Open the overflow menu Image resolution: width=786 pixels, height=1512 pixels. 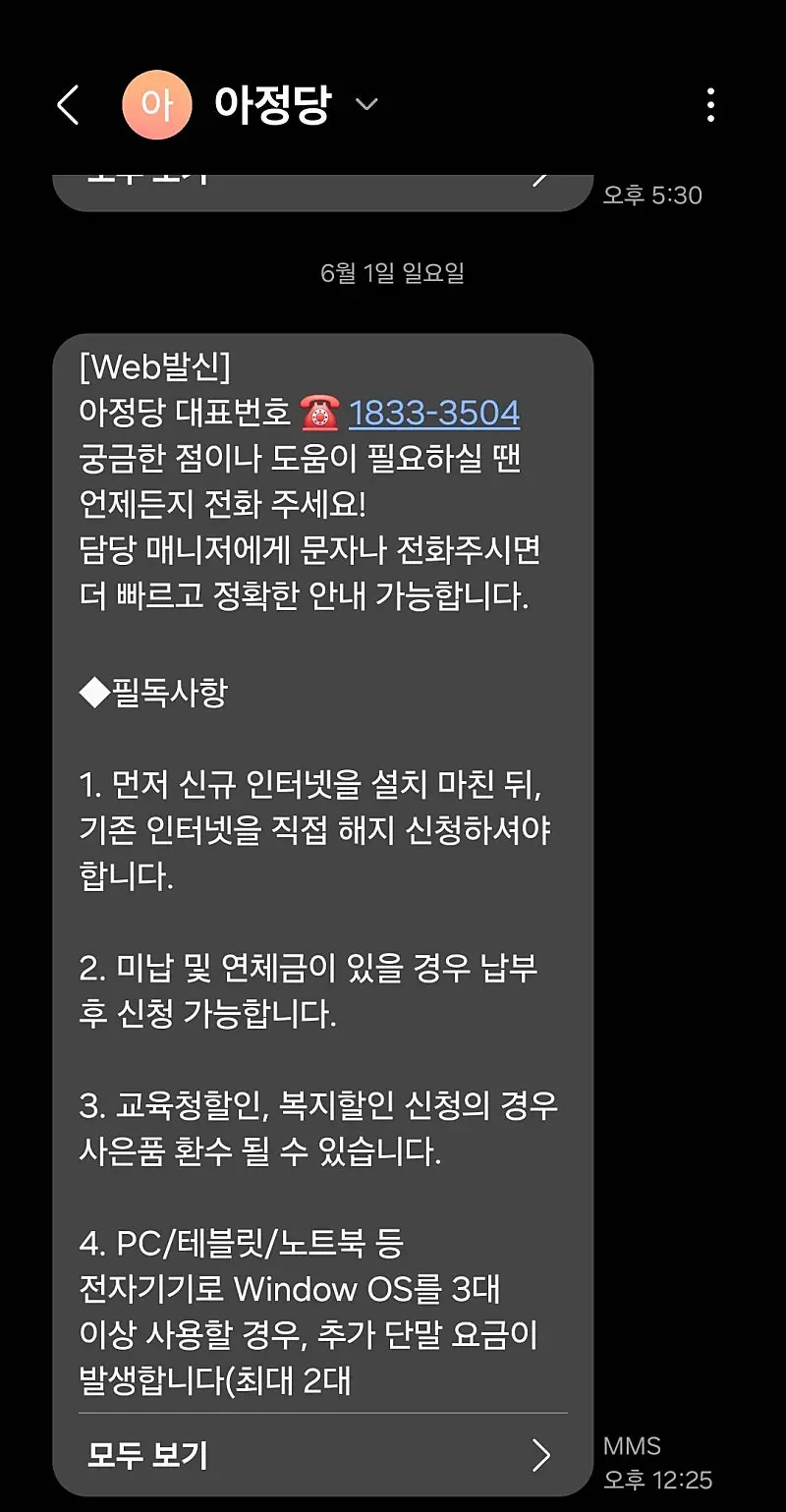click(710, 105)
